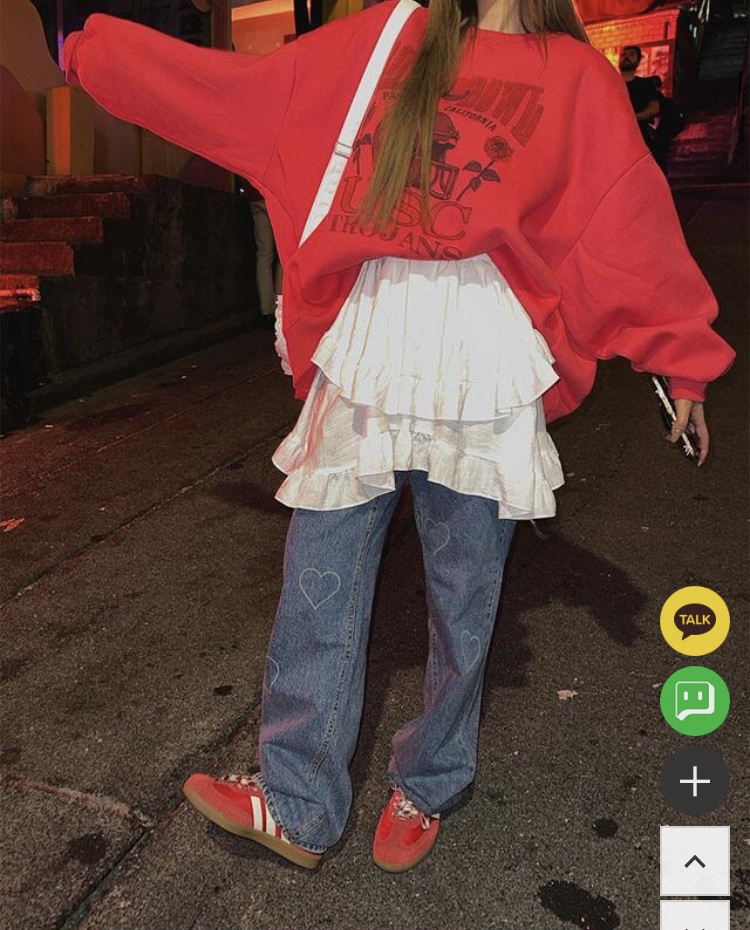Open the green chat inquiry button
This screenshot has height=930, width=750.
tap(695, 701)
